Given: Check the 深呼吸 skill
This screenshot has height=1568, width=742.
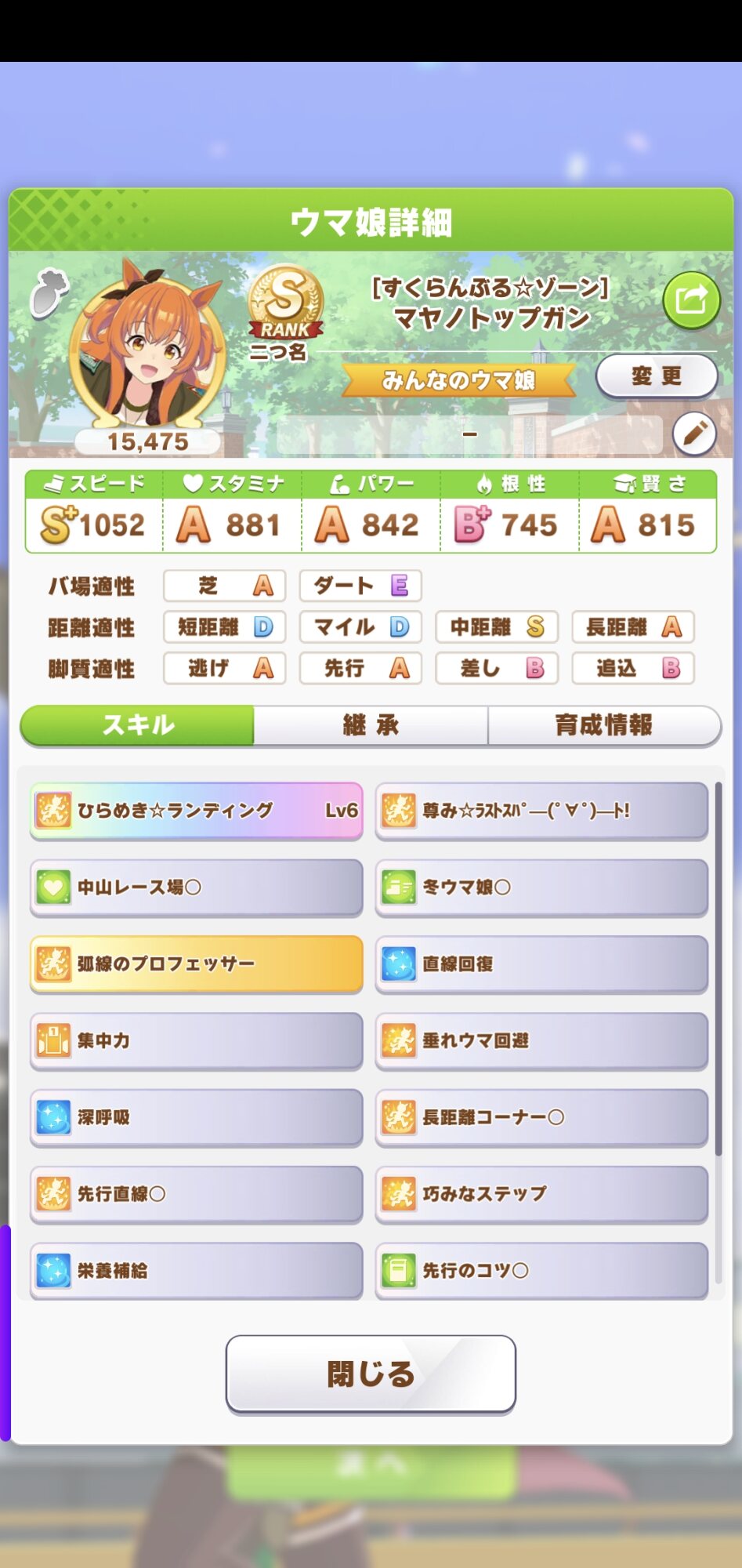Looking at the screenshot, I should [x=196, y=1116].
